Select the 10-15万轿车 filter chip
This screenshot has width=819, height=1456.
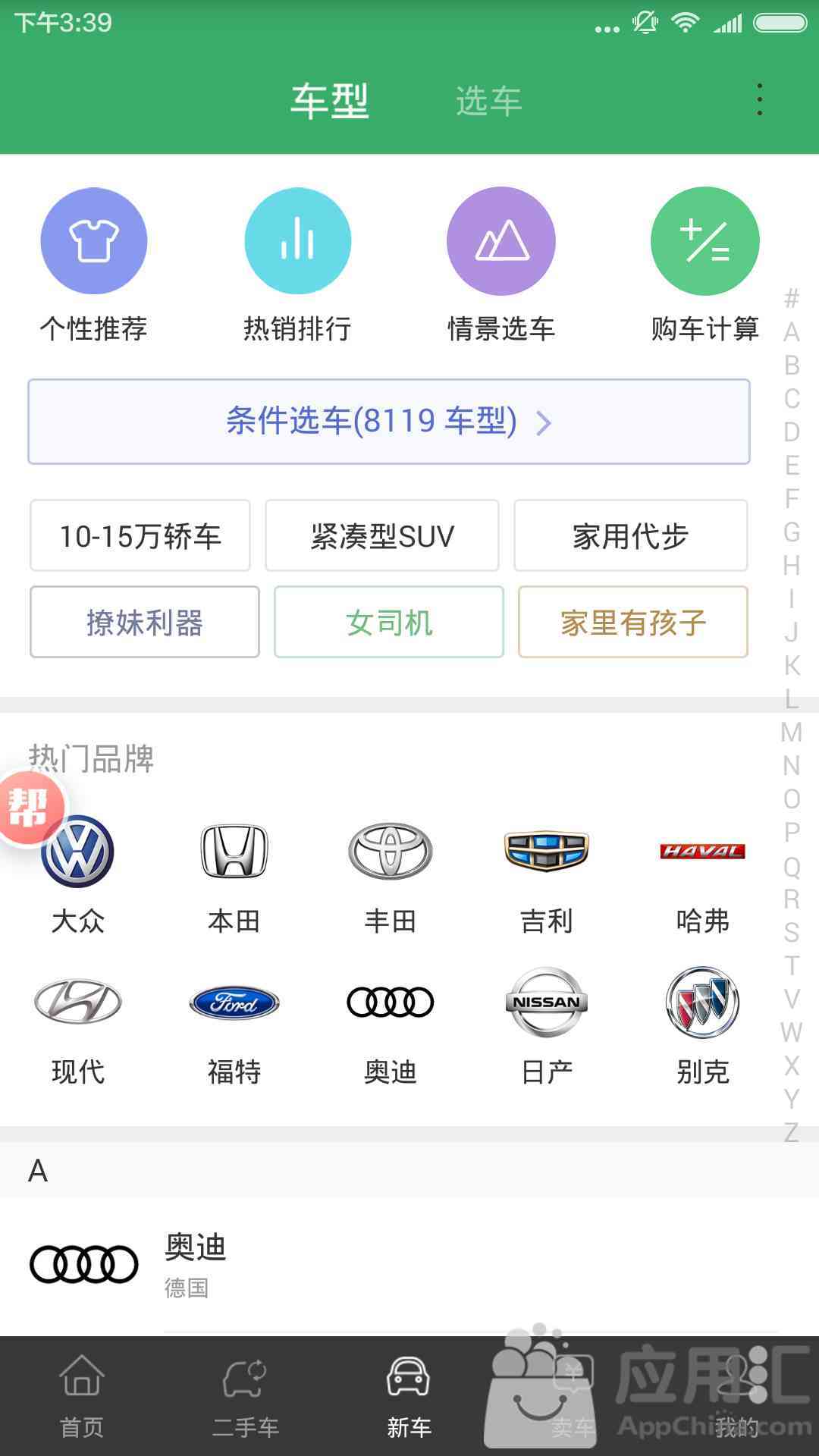point(140,535)
